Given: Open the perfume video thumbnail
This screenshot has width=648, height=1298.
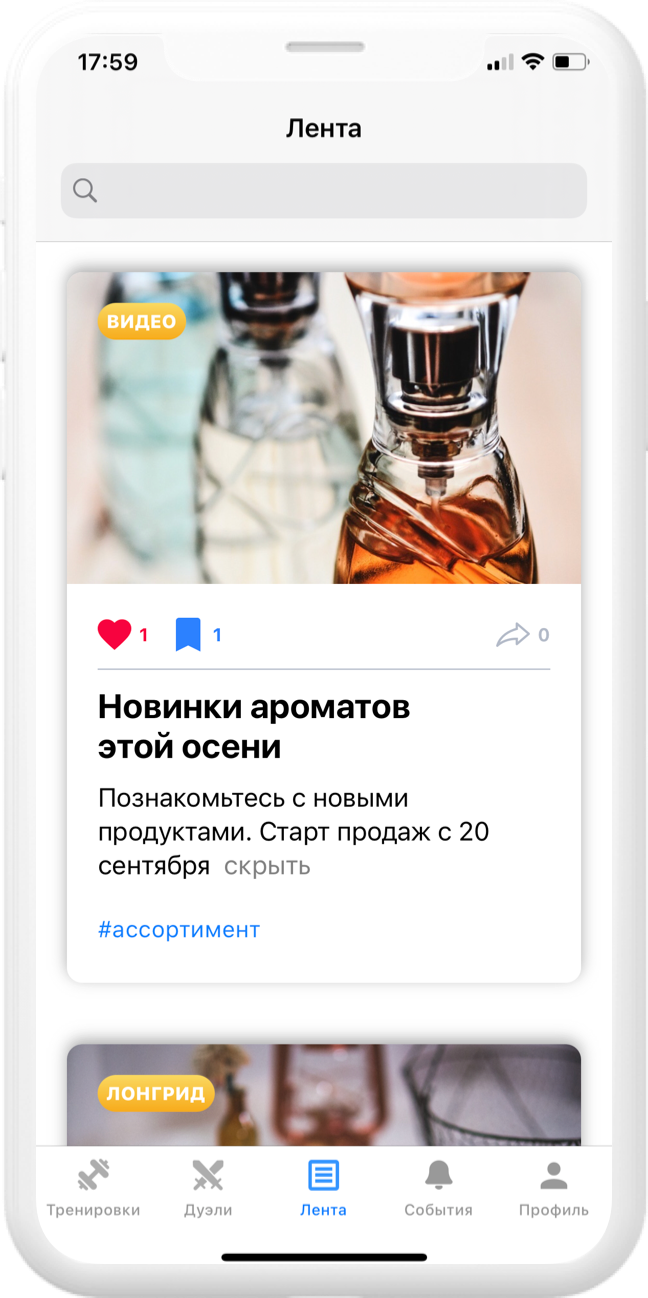Looking at the screenshot, I should [323, 428].
